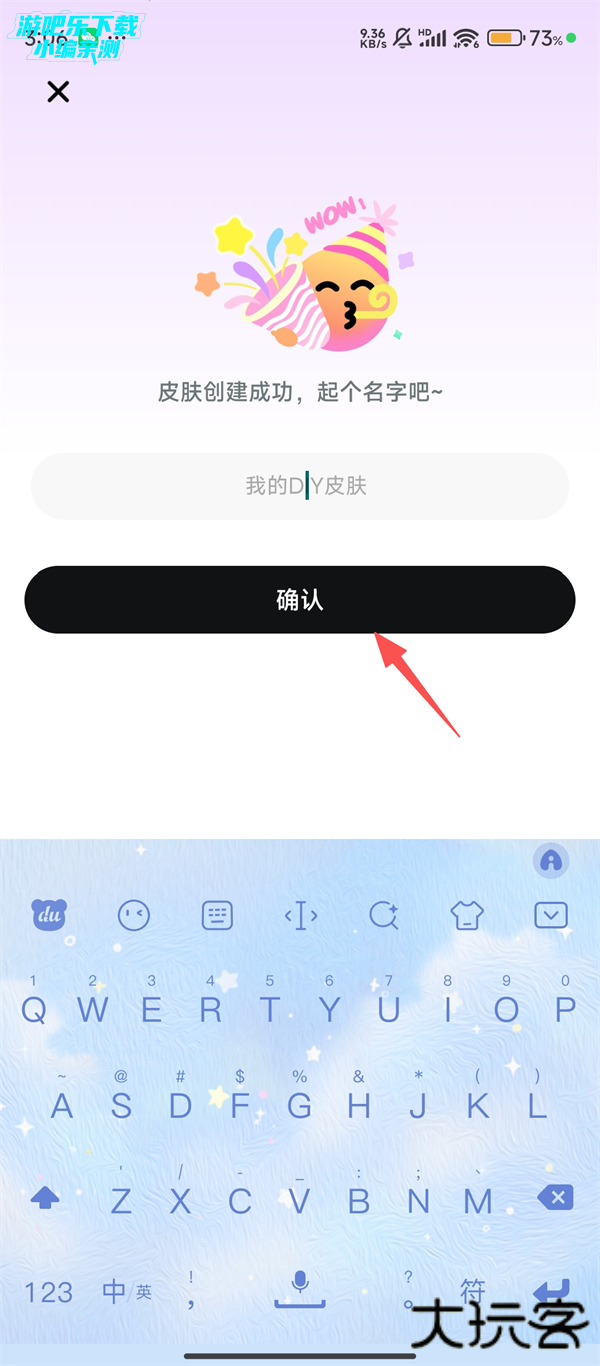600x1366 pixels.
Task: Tap the AI assistant floating icon
Action: coord(551,860)
